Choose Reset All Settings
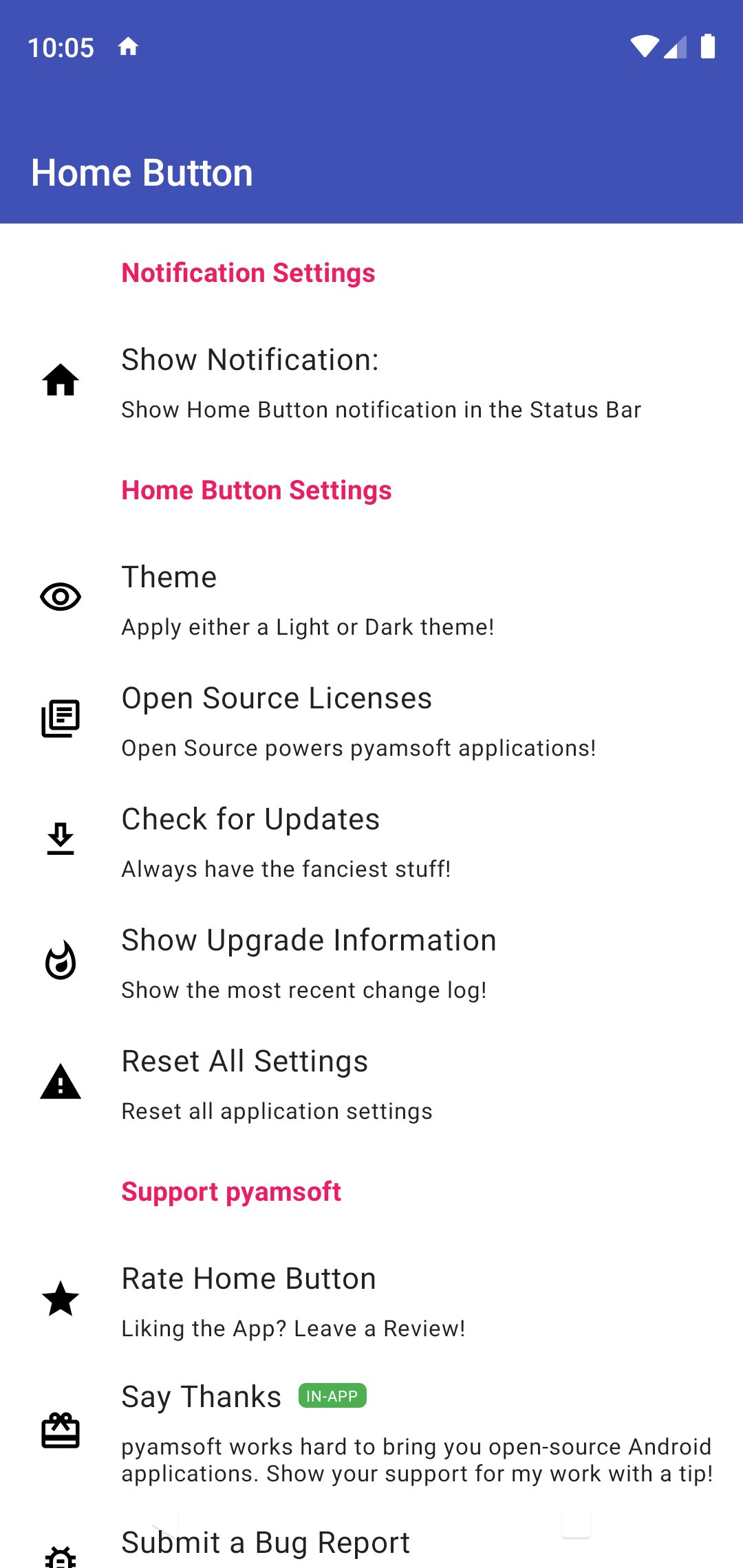Viewport: 743px width, 1568px height. tap(371, 1084)
